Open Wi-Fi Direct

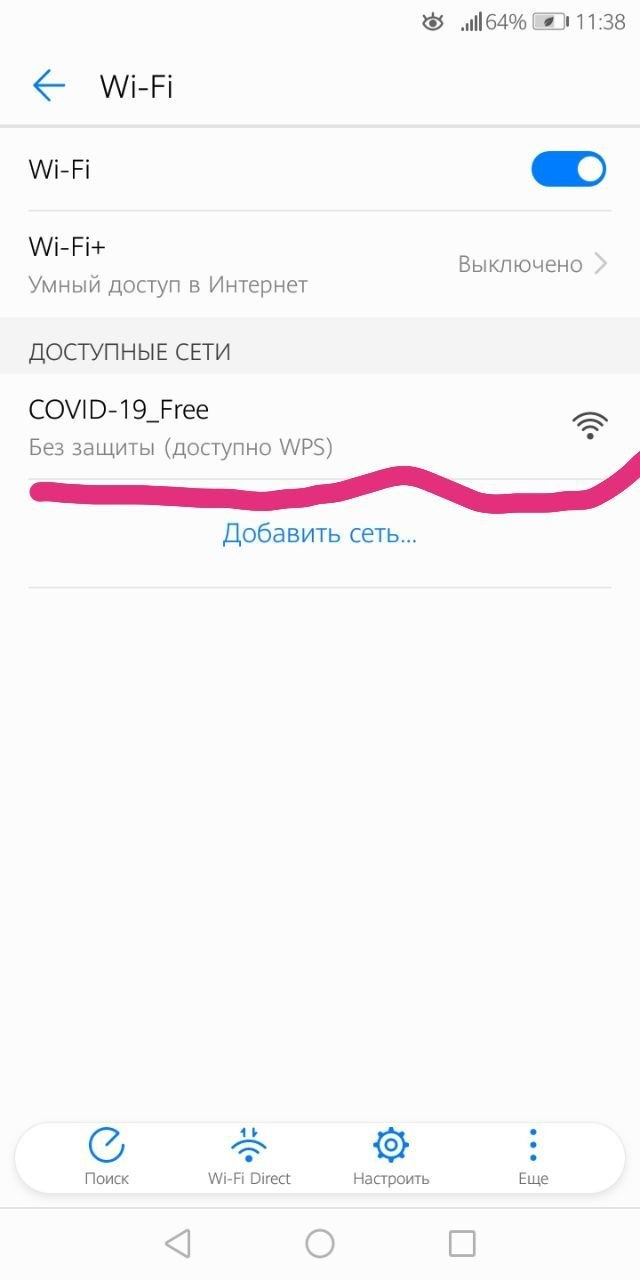(x=249, y=1157)
